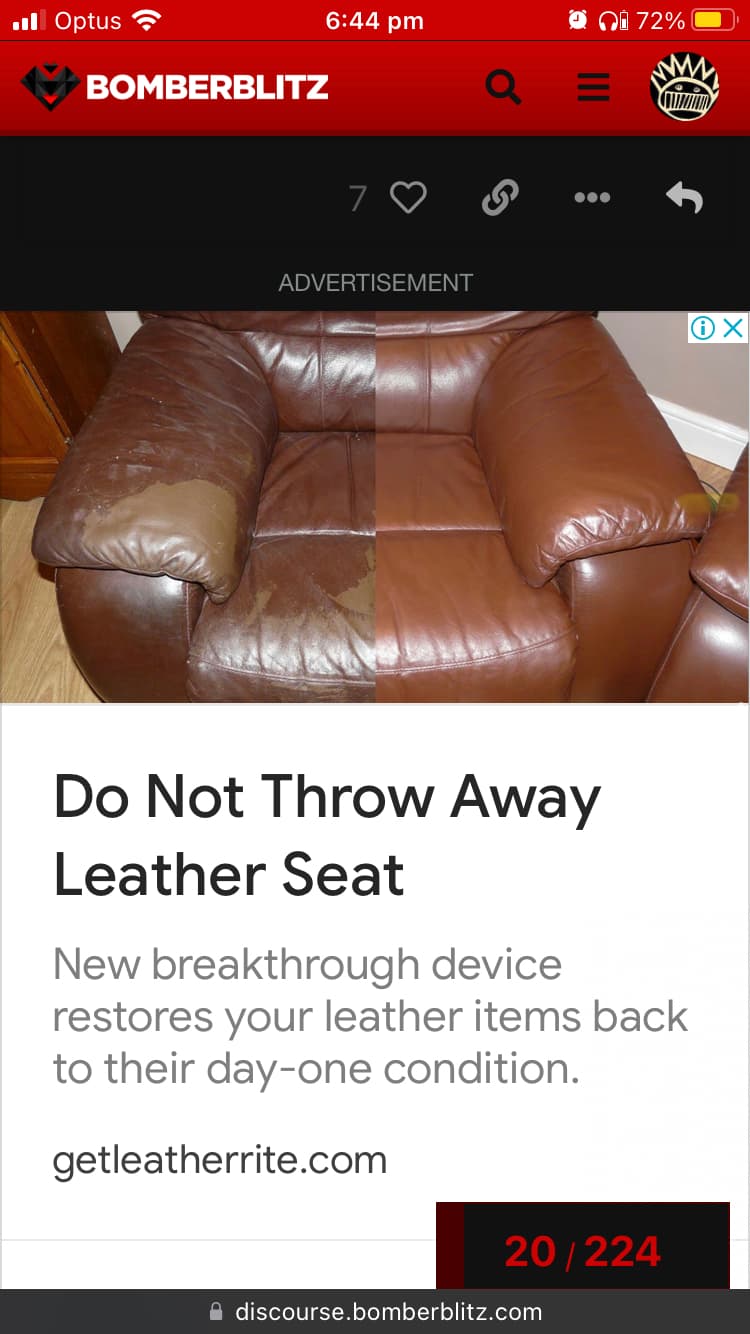Visit the getleatherrite.com ad link
The width and height of the screenshot is (750, 1334).
(x=220, y=1160)
